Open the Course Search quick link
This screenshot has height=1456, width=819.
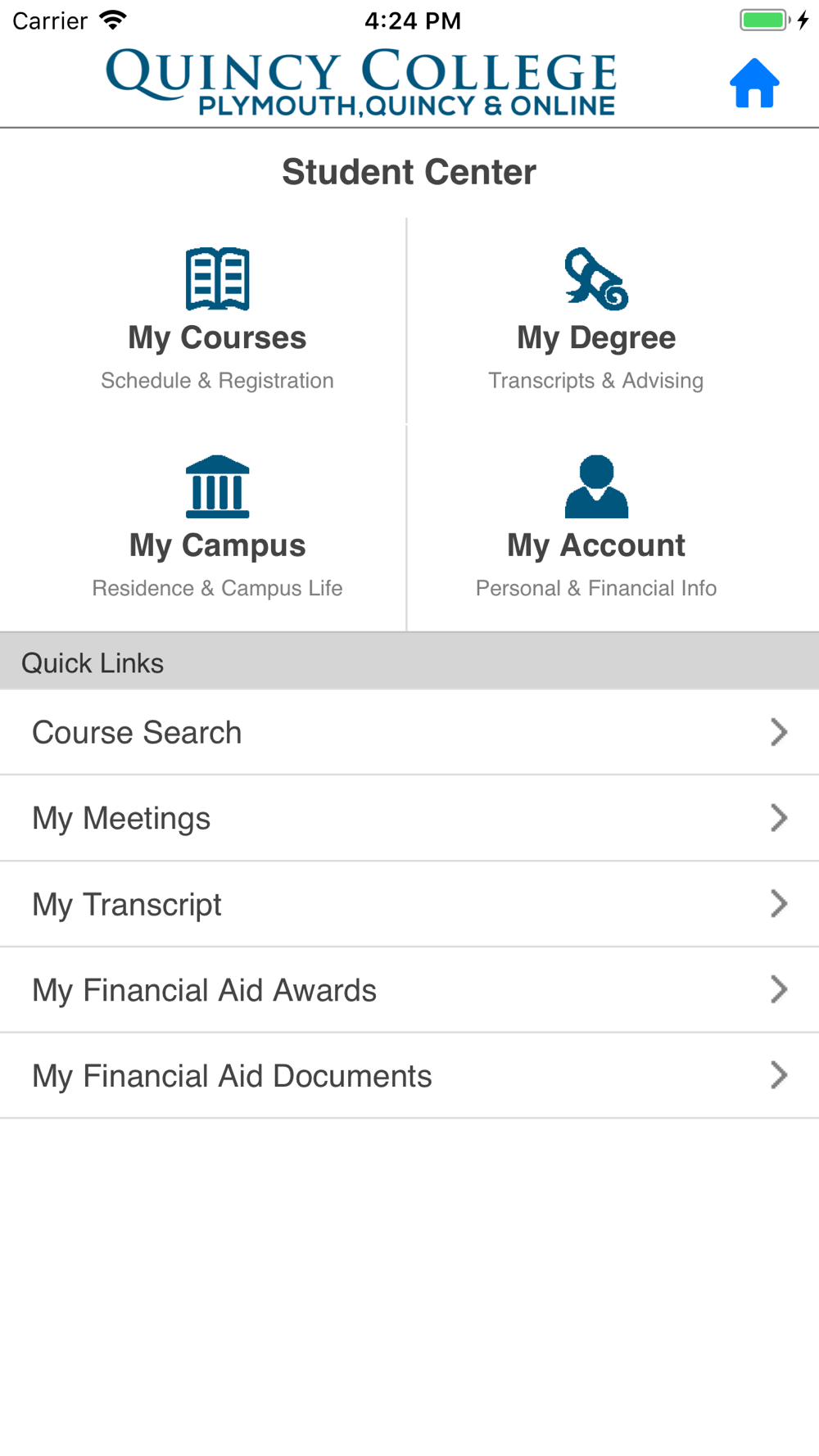(x=409, y=732)
